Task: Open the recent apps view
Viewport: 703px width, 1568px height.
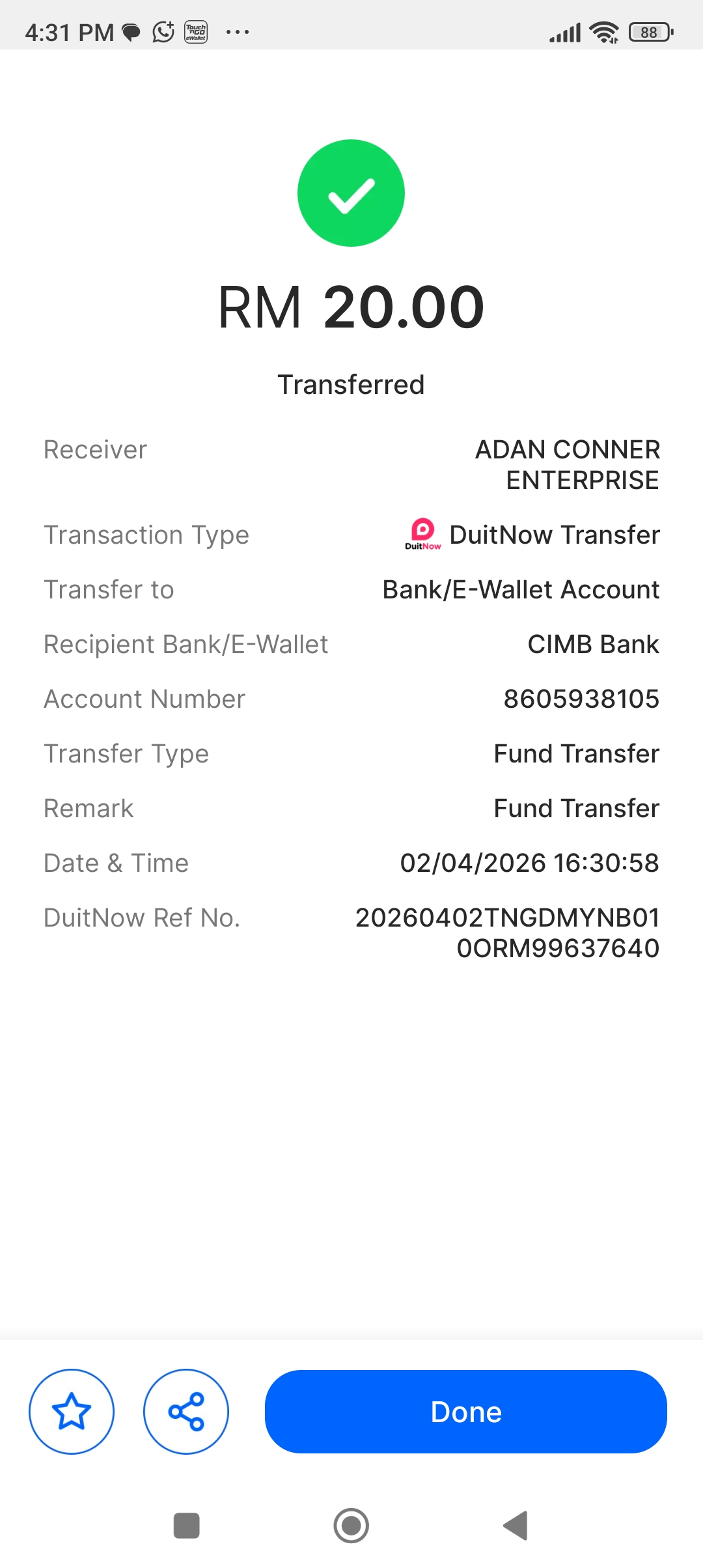Action: [x=187, y=1525]
